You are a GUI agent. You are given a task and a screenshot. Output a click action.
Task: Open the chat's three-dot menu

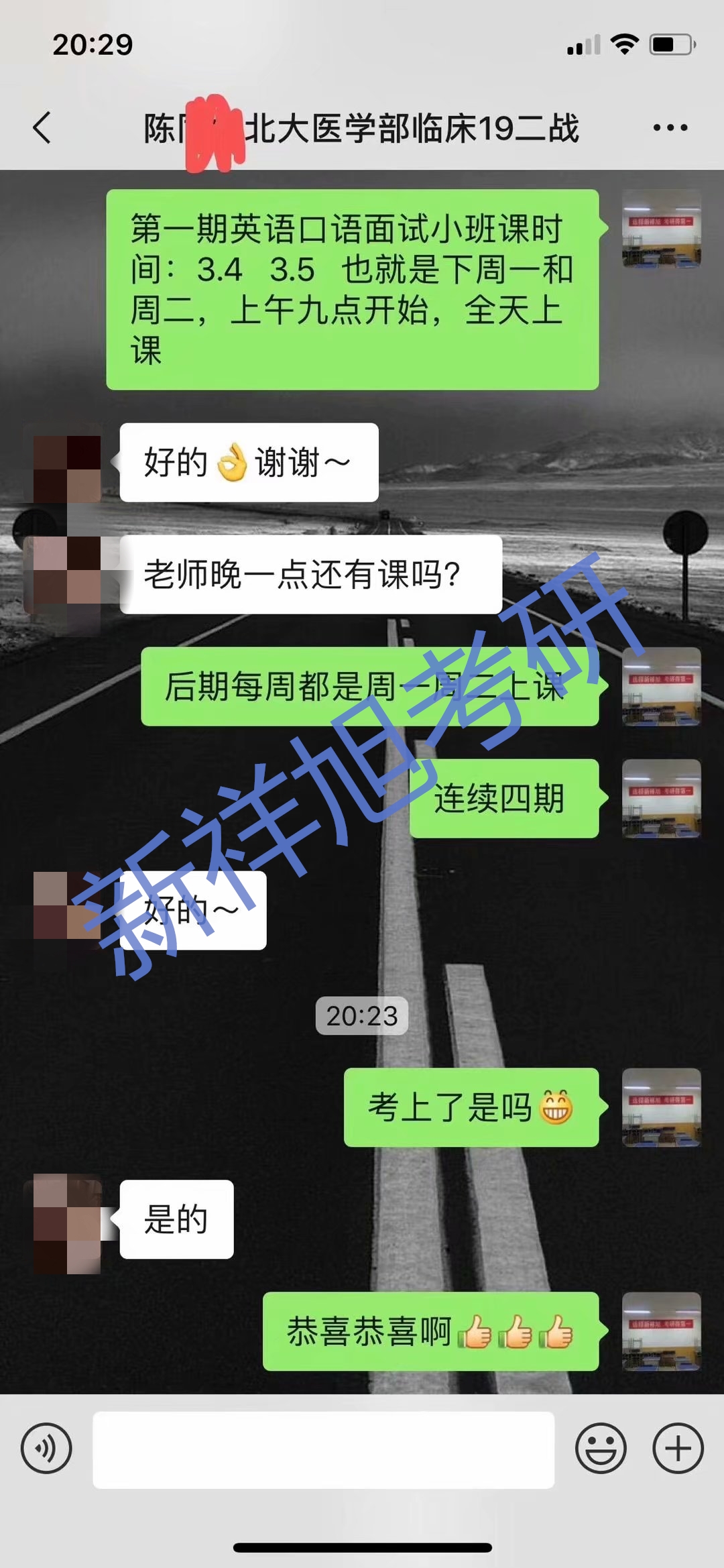pos(670,127)
